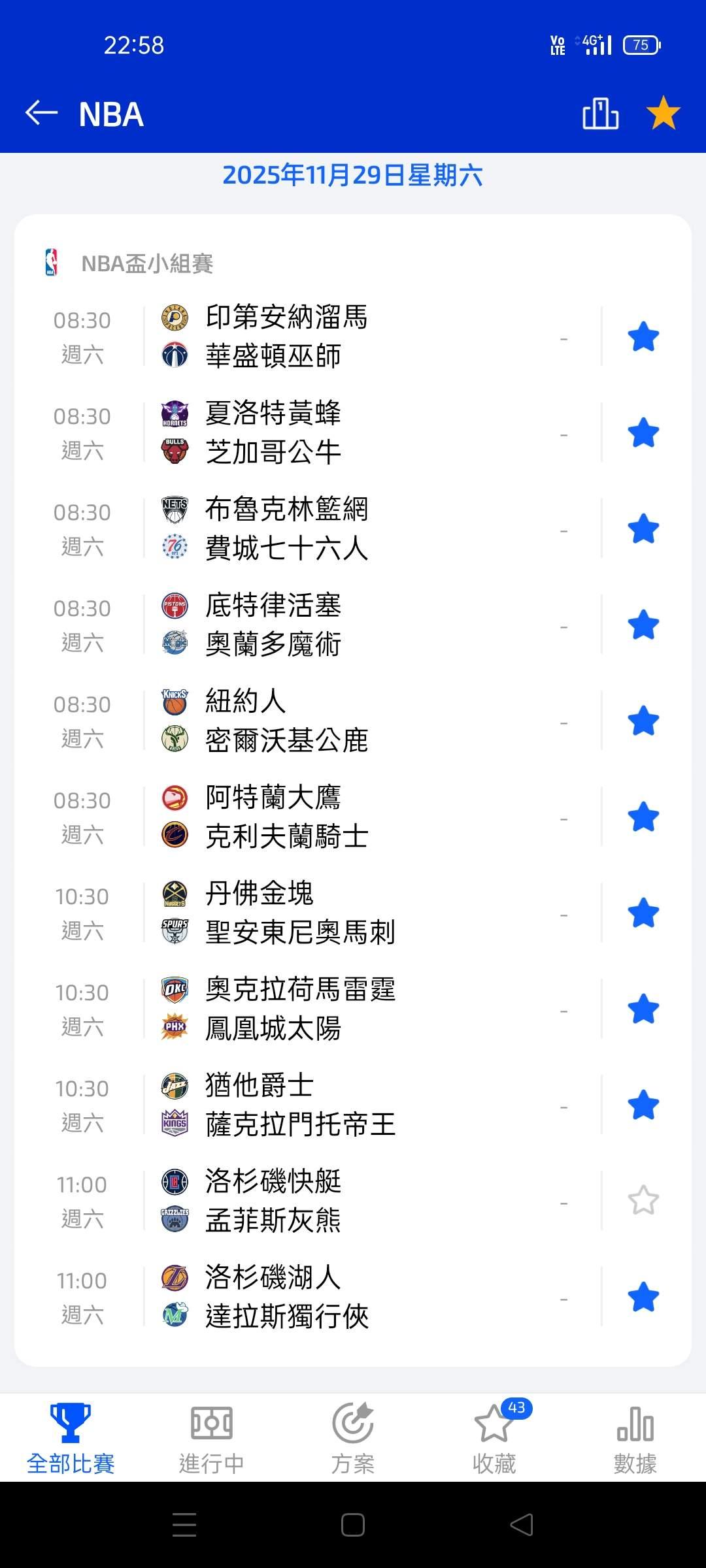Toggle the NBA favorite star in header

[x=663, y=113]
